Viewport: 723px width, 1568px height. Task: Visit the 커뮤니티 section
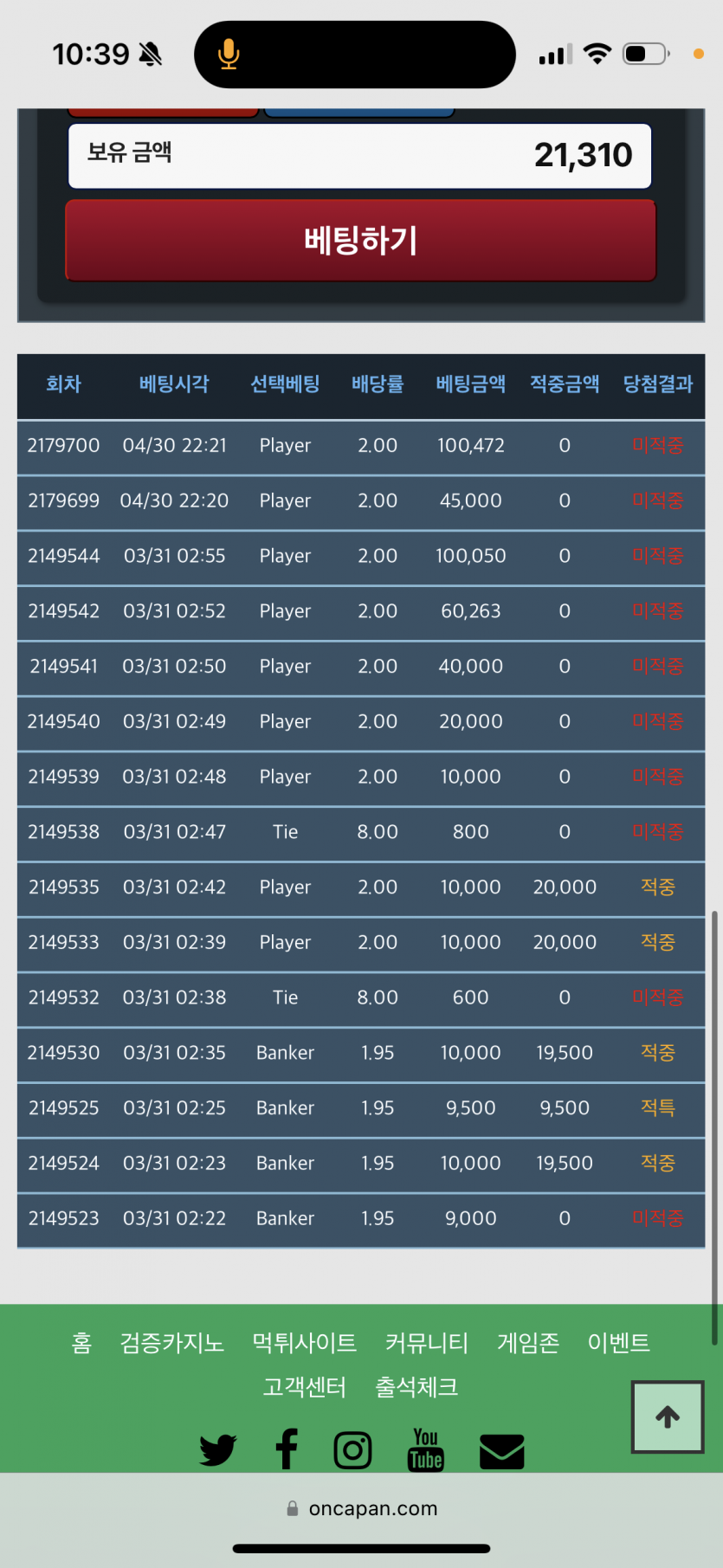click(x=427, y=1343)
